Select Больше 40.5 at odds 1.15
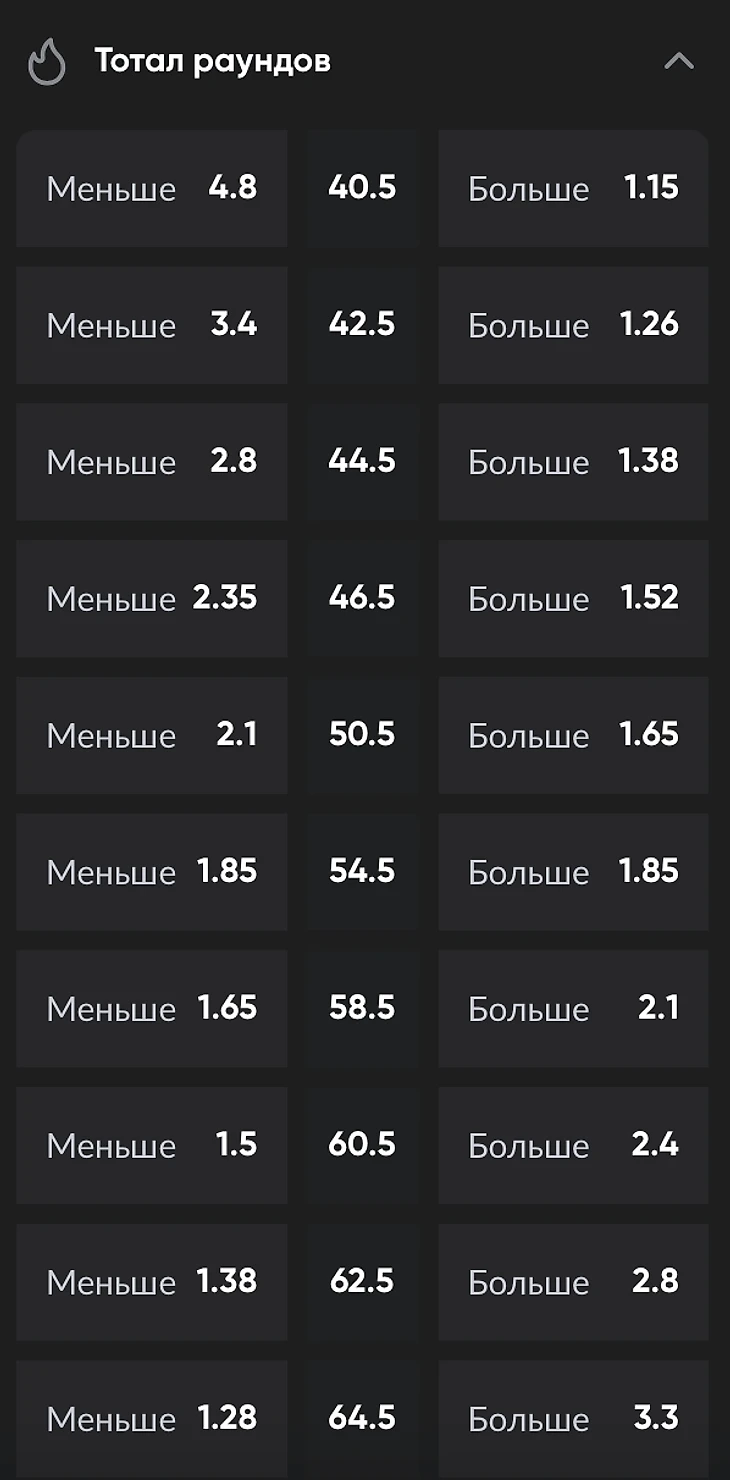The image size is (730, 1480). pyautogui.click(x=573, y=188)
